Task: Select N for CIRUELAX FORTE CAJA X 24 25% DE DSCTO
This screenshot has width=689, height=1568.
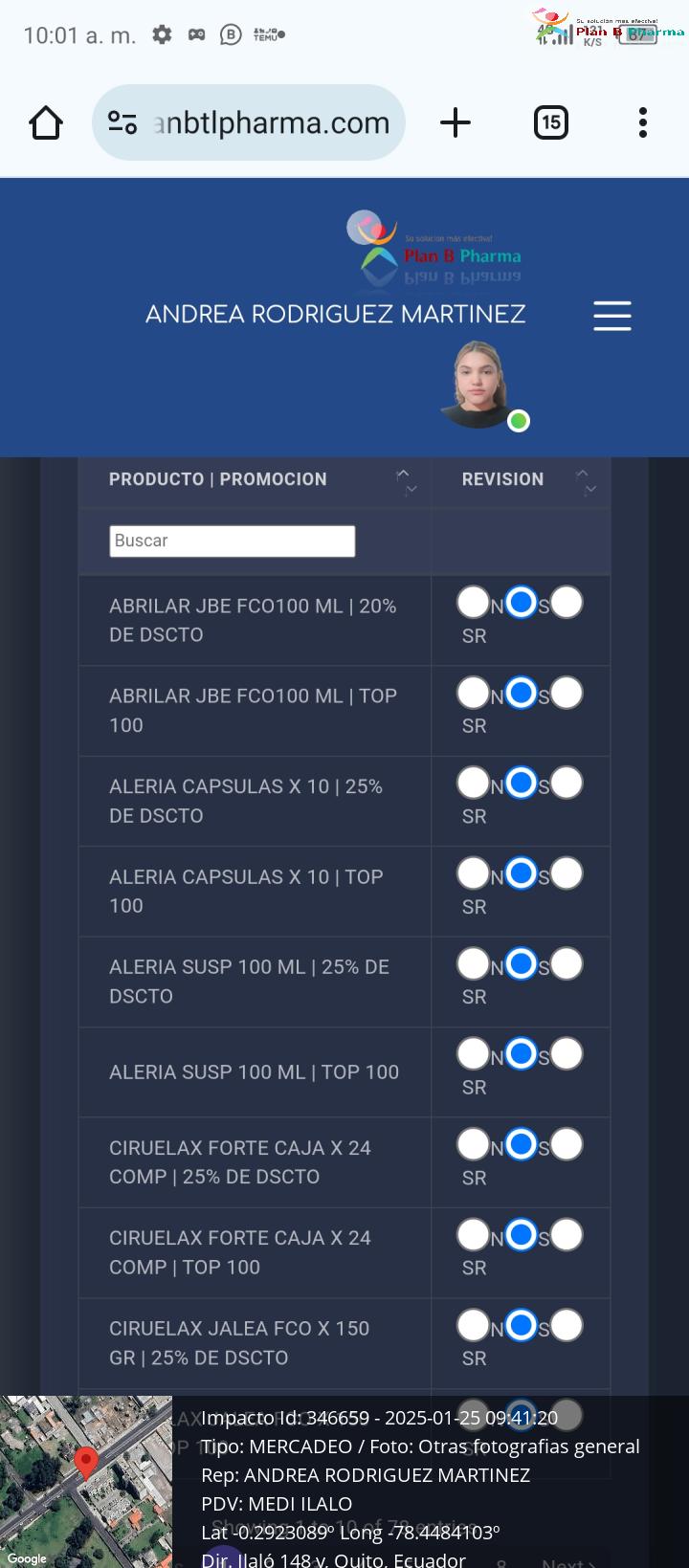Action: point(474,1144)
